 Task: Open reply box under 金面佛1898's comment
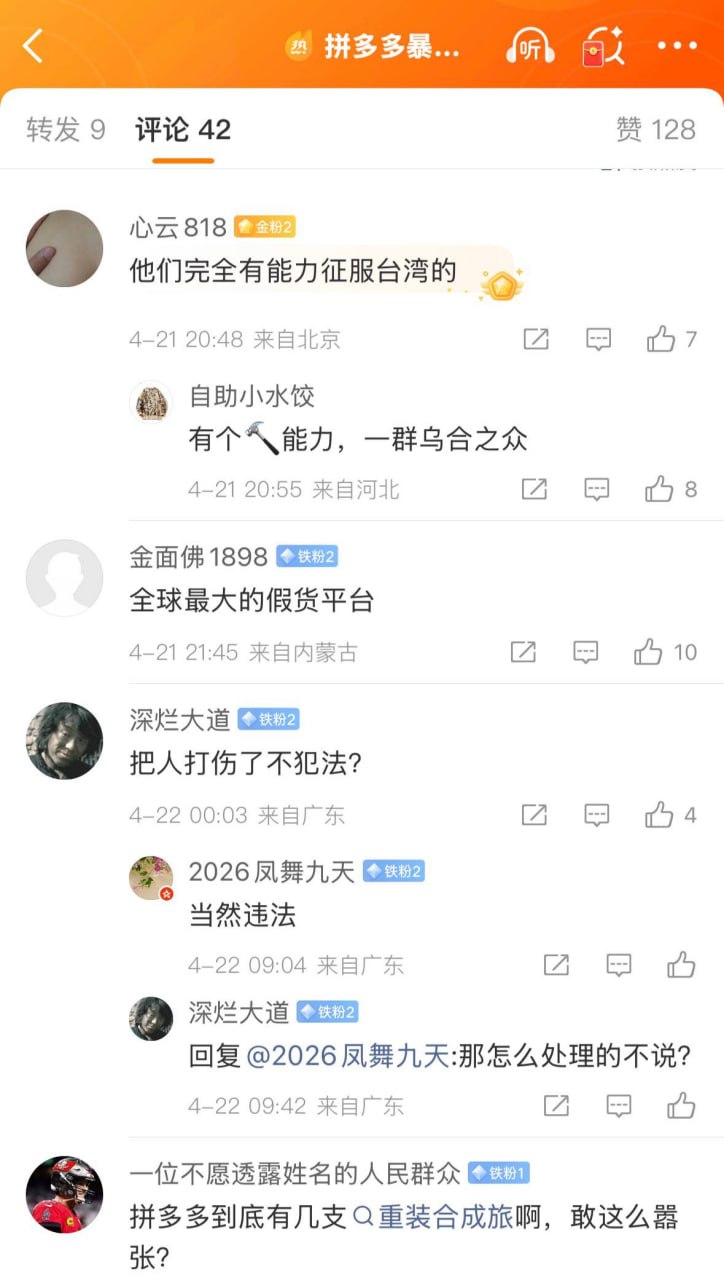pyautogui.click(x=585, y=652)
